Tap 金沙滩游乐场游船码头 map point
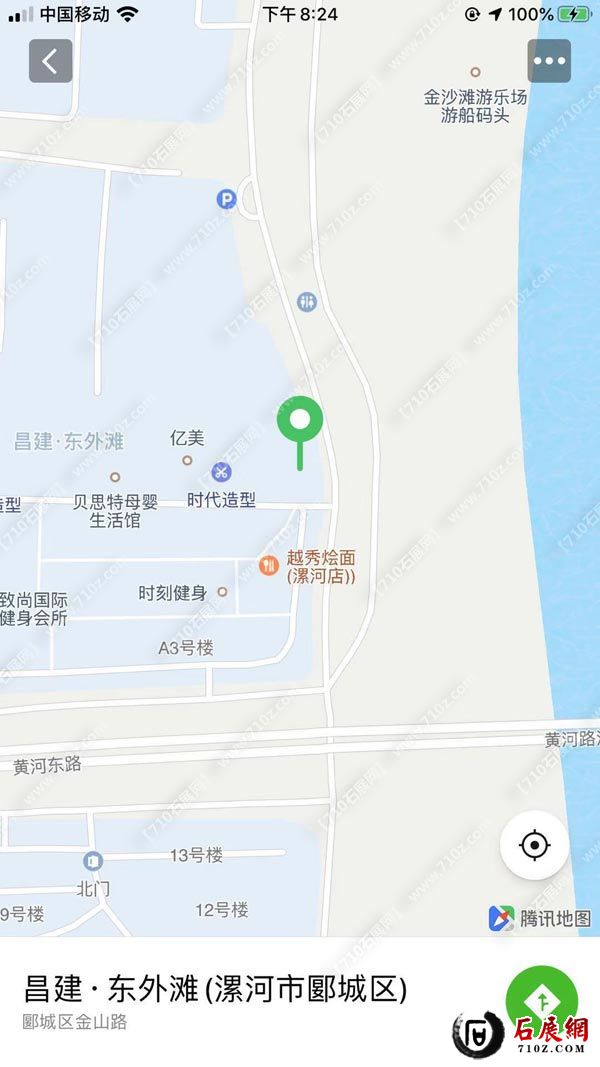The image size is (600, 1067). 475,72
